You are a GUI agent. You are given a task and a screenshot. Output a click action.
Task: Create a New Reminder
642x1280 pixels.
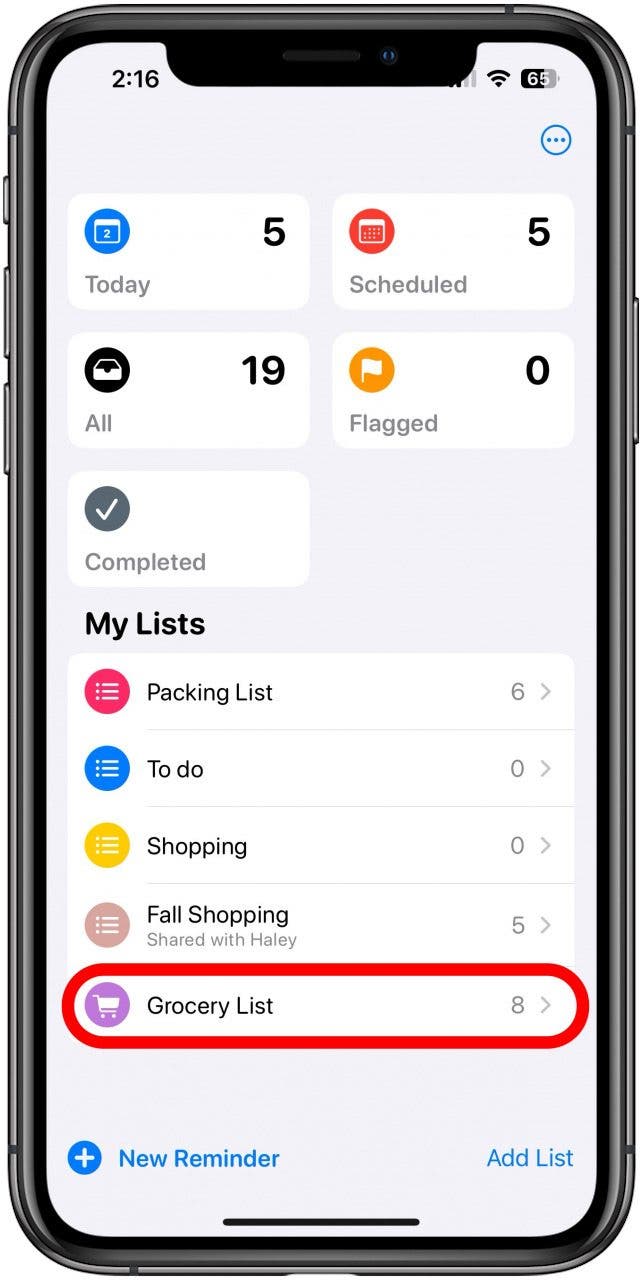(x=175, y=1159)
